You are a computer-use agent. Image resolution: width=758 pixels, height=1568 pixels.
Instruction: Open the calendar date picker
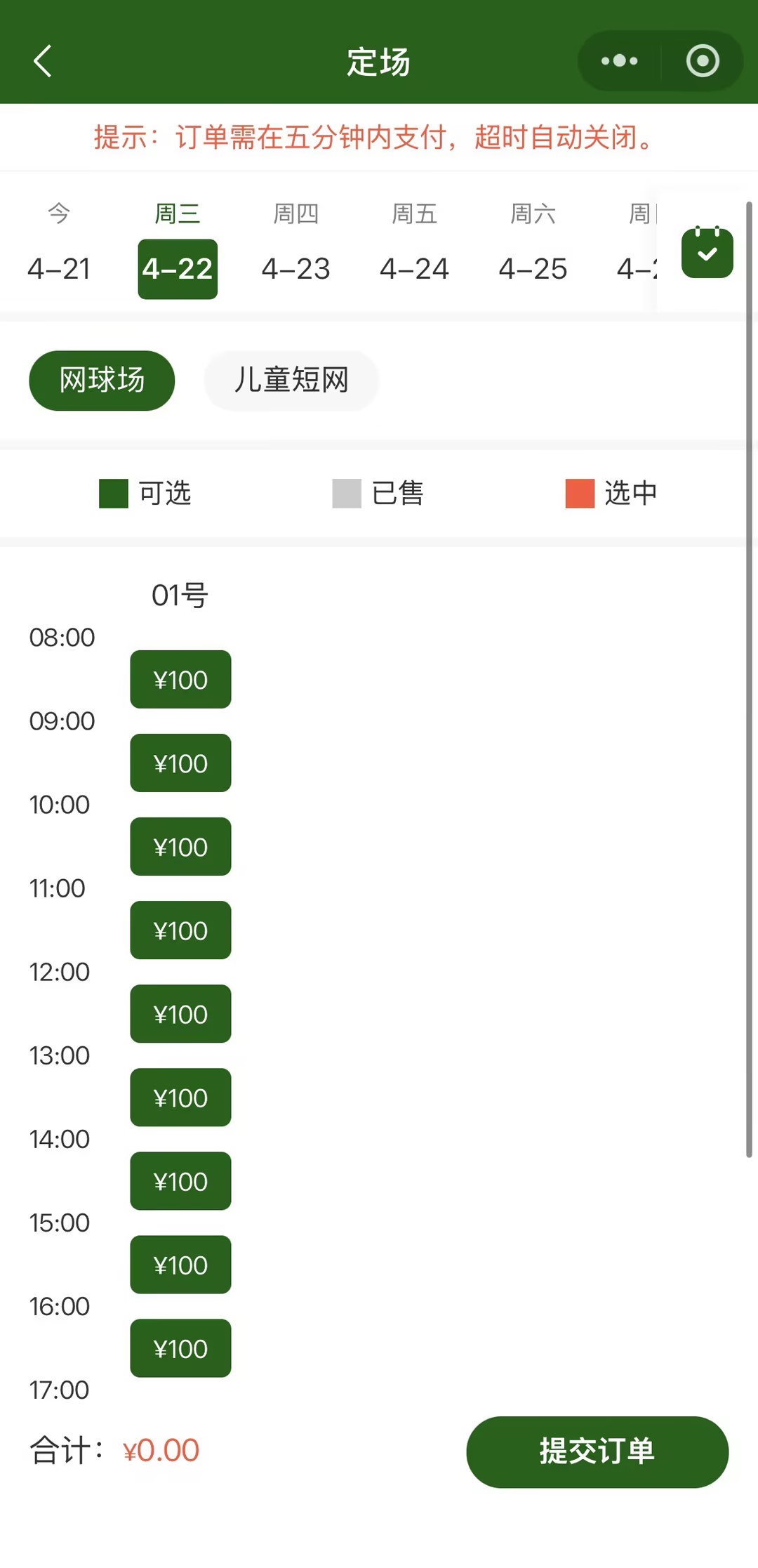click(x=707, y=252)
